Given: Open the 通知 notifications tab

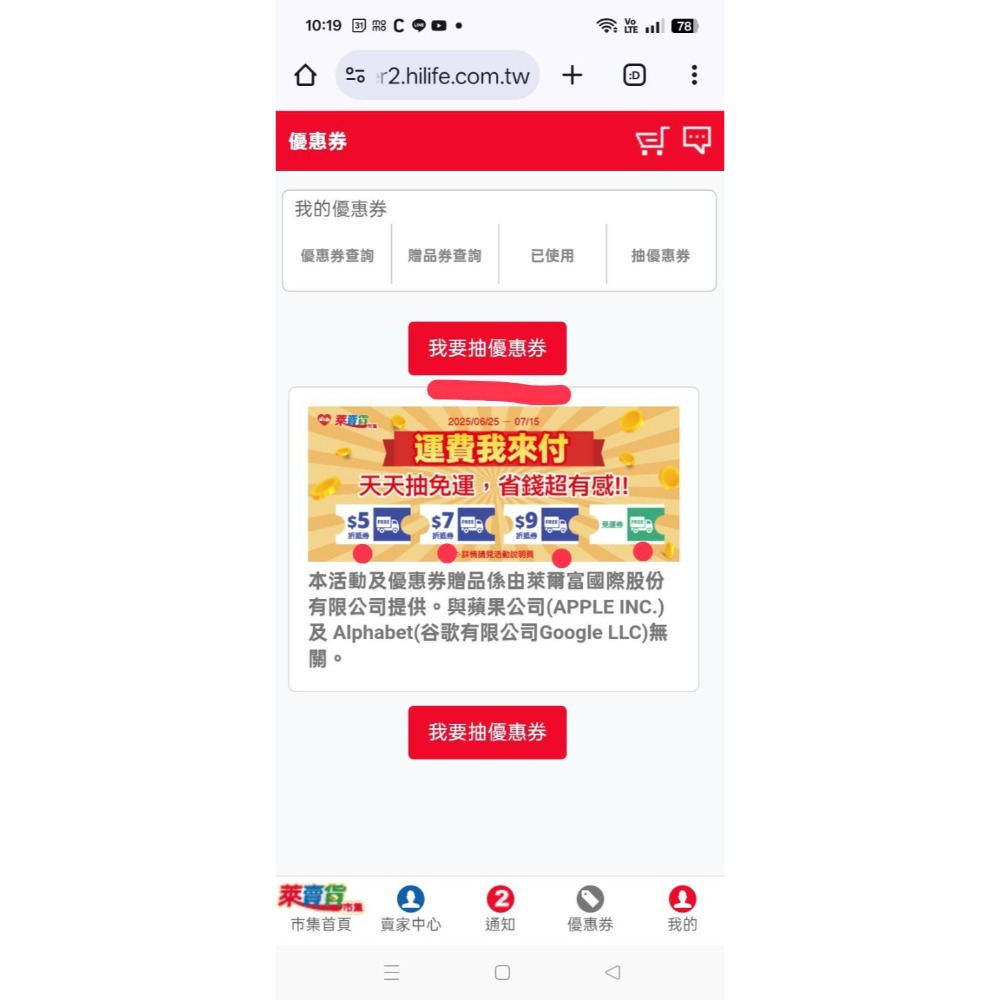Looking at the screenshot, I should [500, 908].
